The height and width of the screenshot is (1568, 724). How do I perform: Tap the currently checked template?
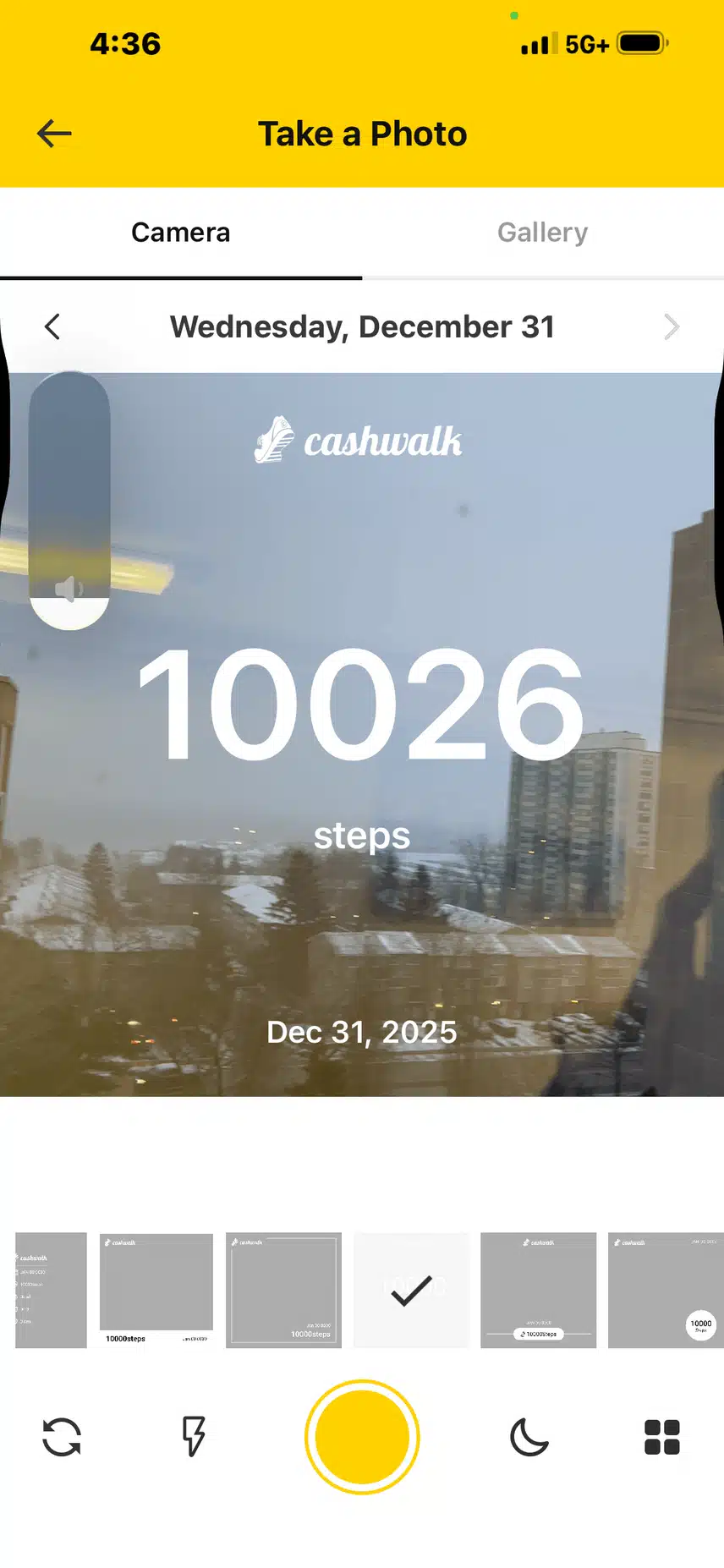point(411,1290)
